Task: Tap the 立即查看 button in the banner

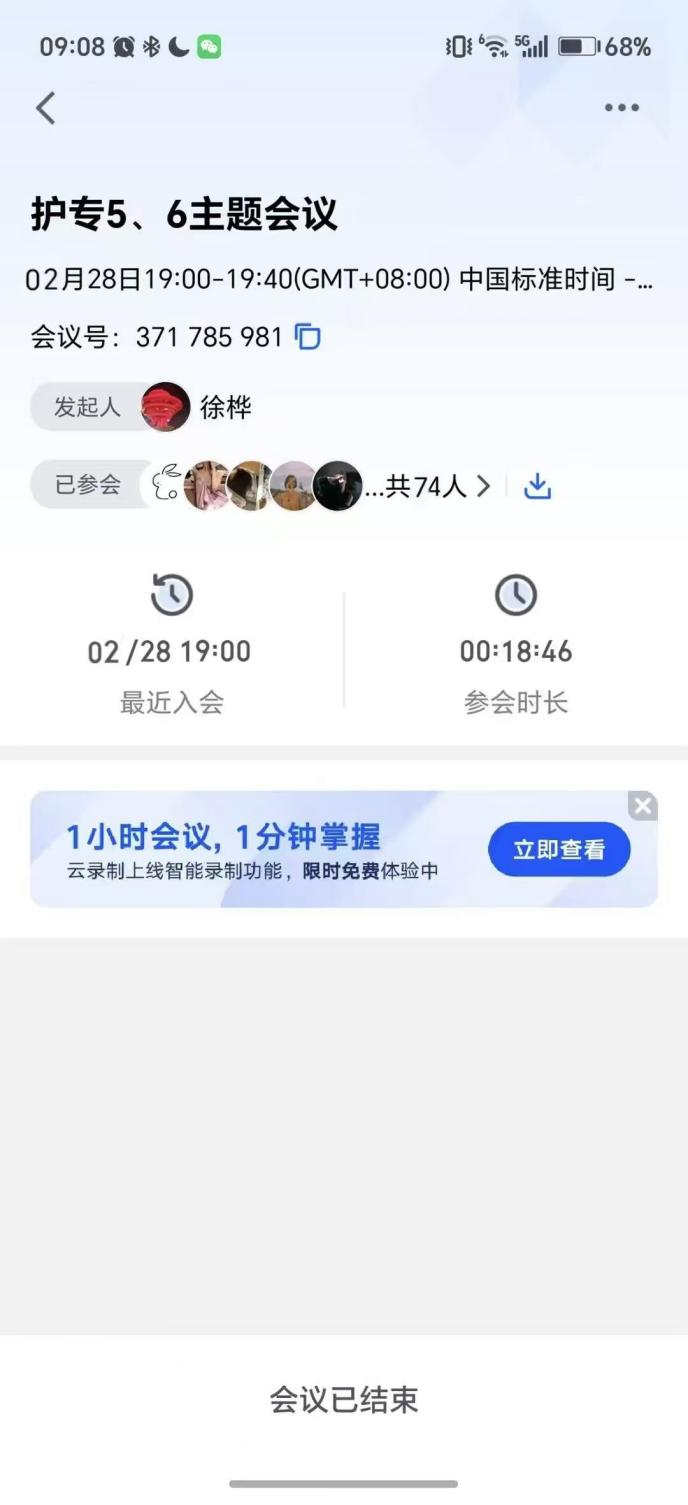Action: click(559, 850)
